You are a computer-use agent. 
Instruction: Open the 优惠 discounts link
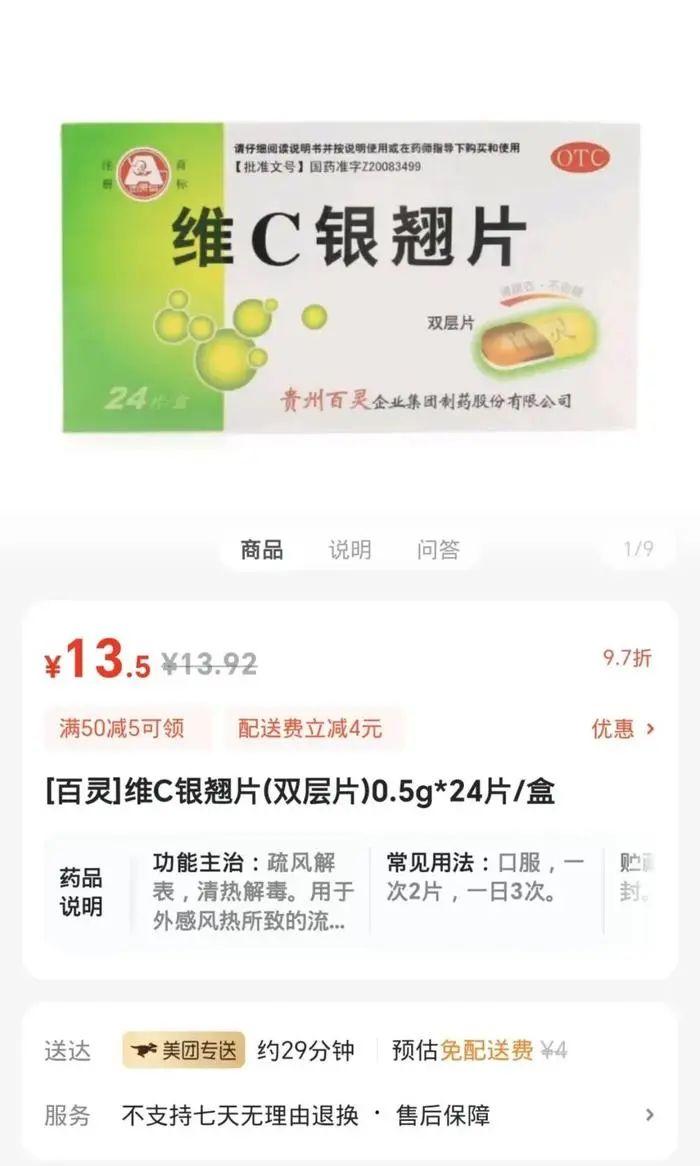623,729
